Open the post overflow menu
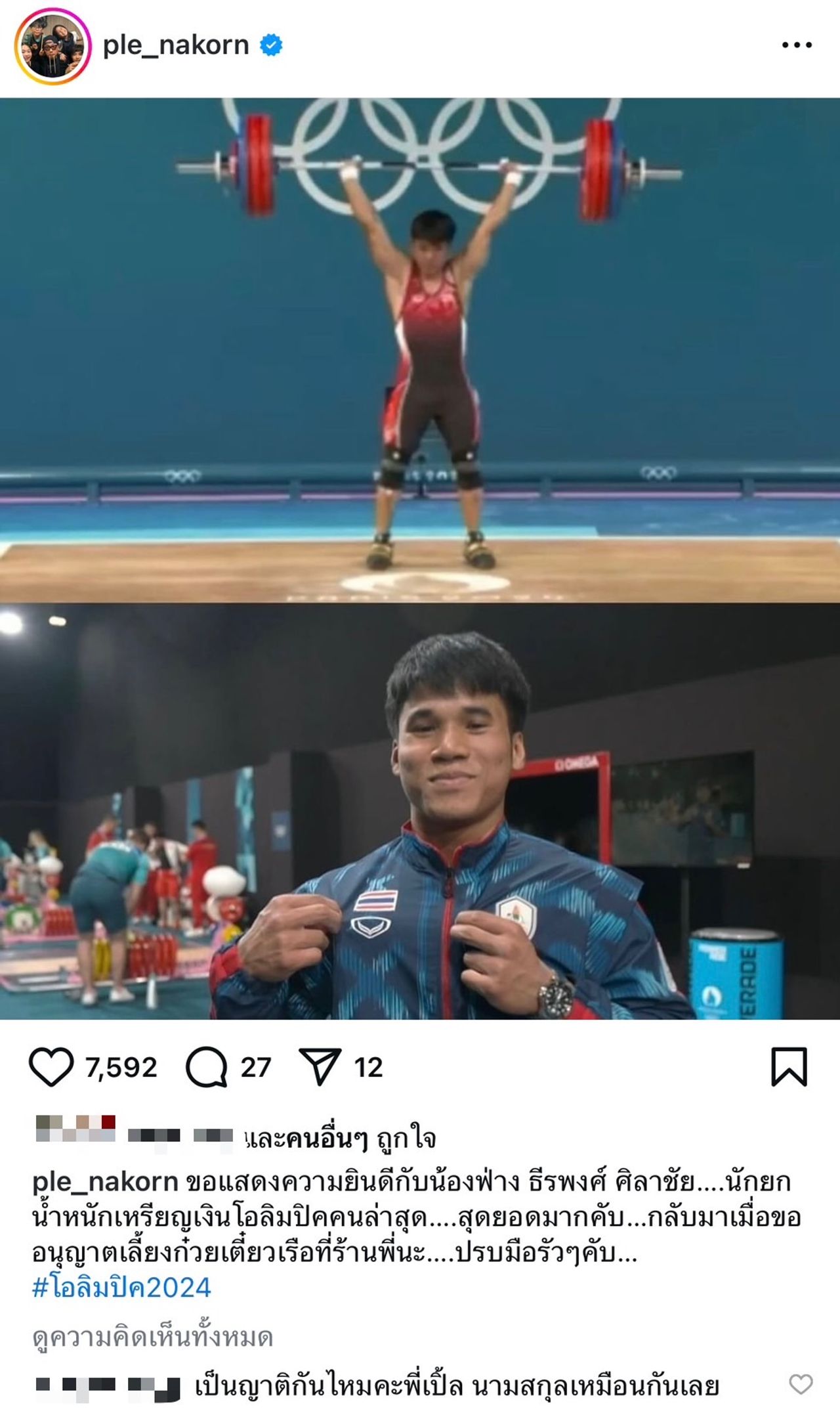Screen dimensions: 840x1413 pyautogui.click(x=797, y=45)
